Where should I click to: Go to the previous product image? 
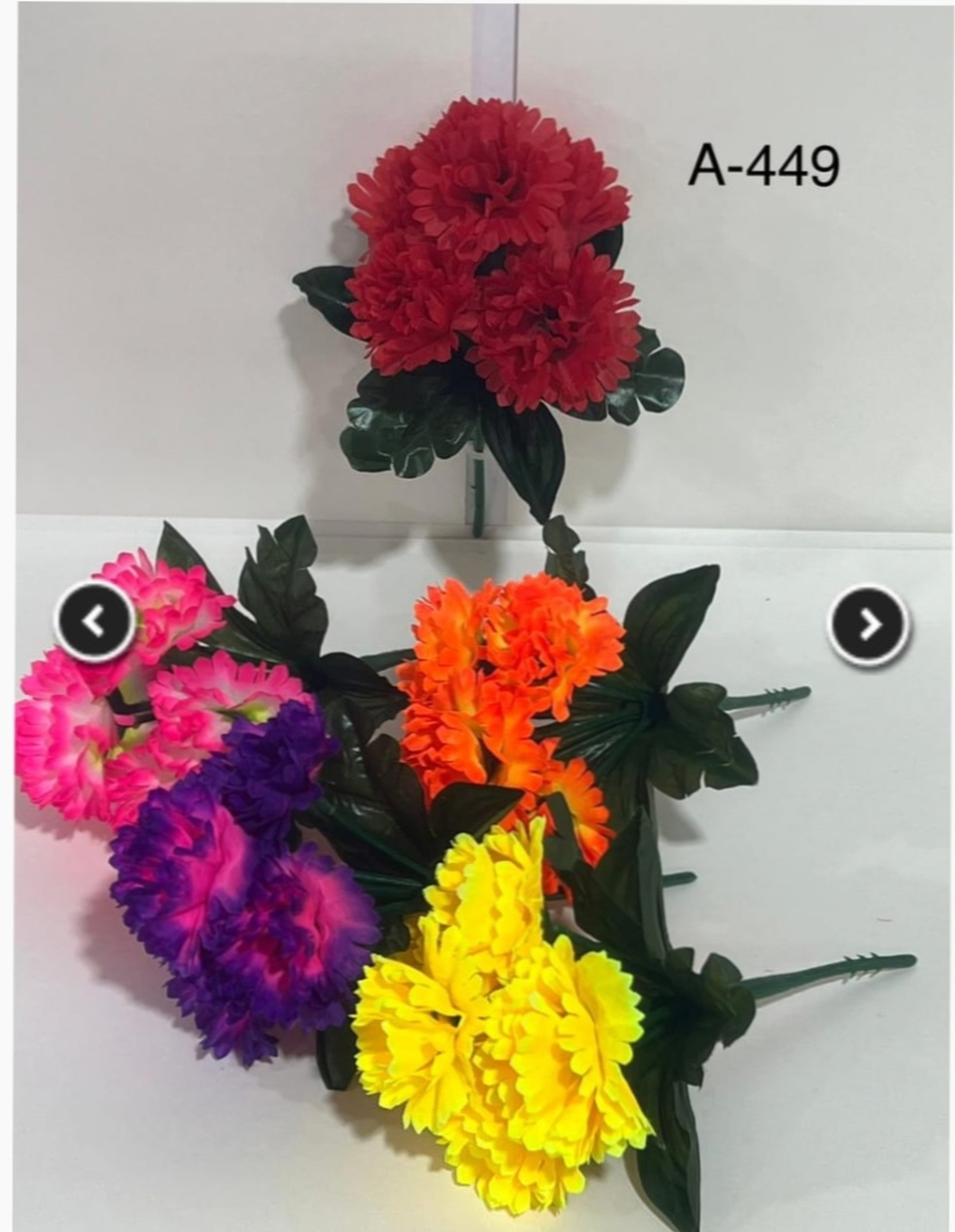click(94, 621)
